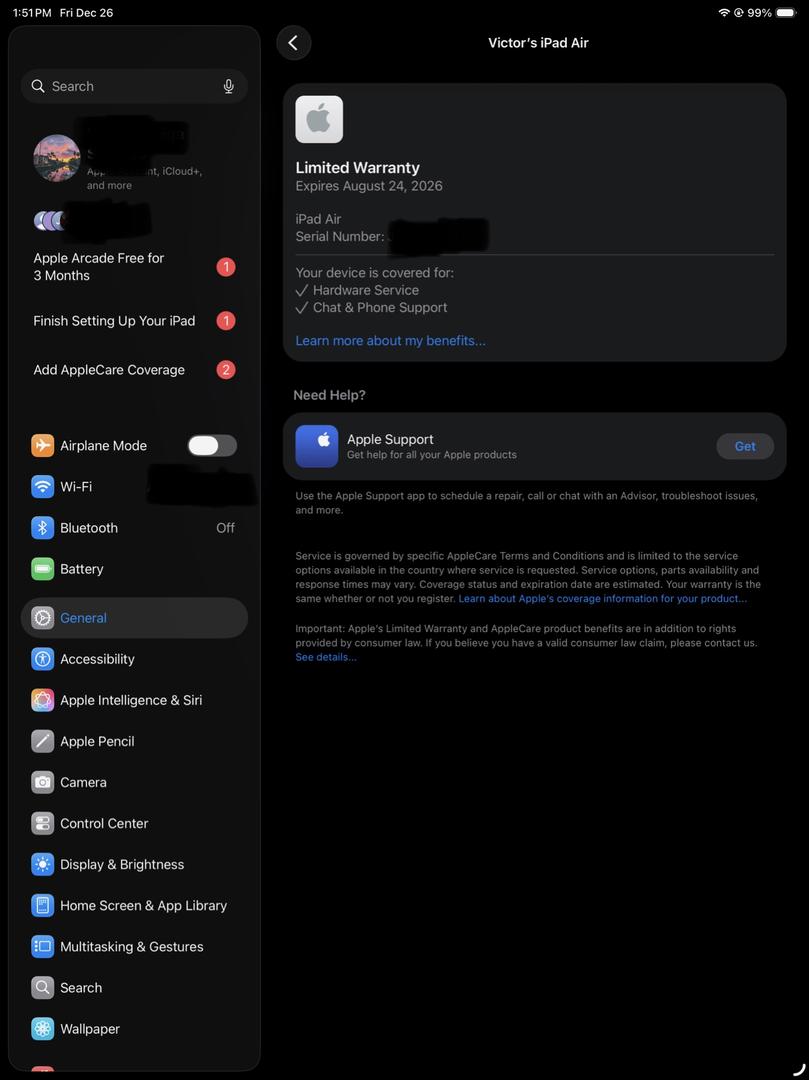Open Apple's coverage information link
Image resolution: width=809 pixels, height=1080 pixels.
602,599
